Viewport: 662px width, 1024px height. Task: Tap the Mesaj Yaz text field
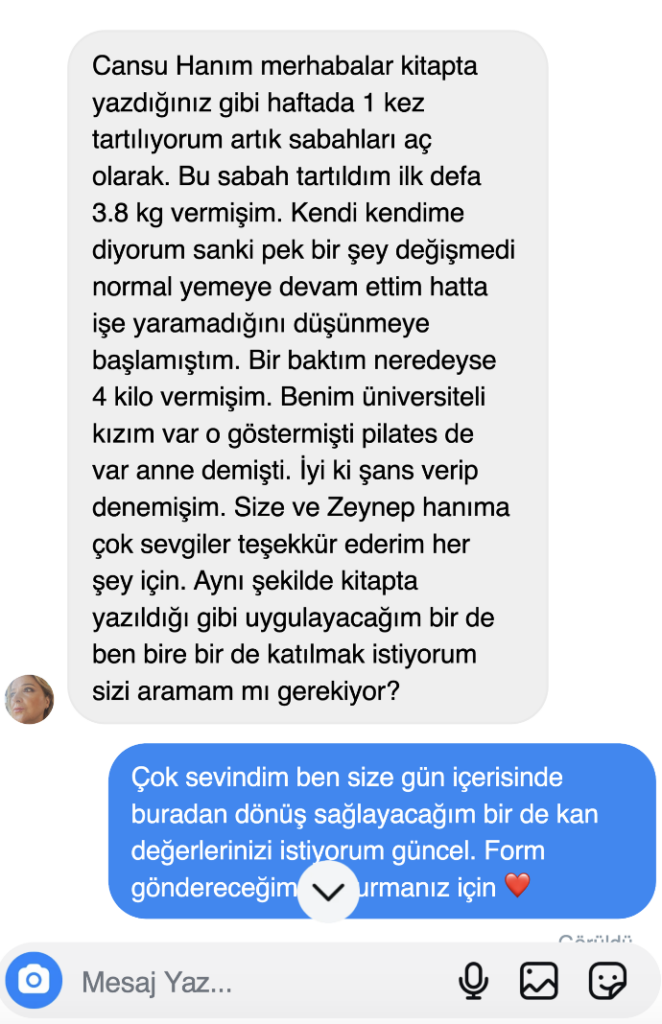tap(250, 982)
